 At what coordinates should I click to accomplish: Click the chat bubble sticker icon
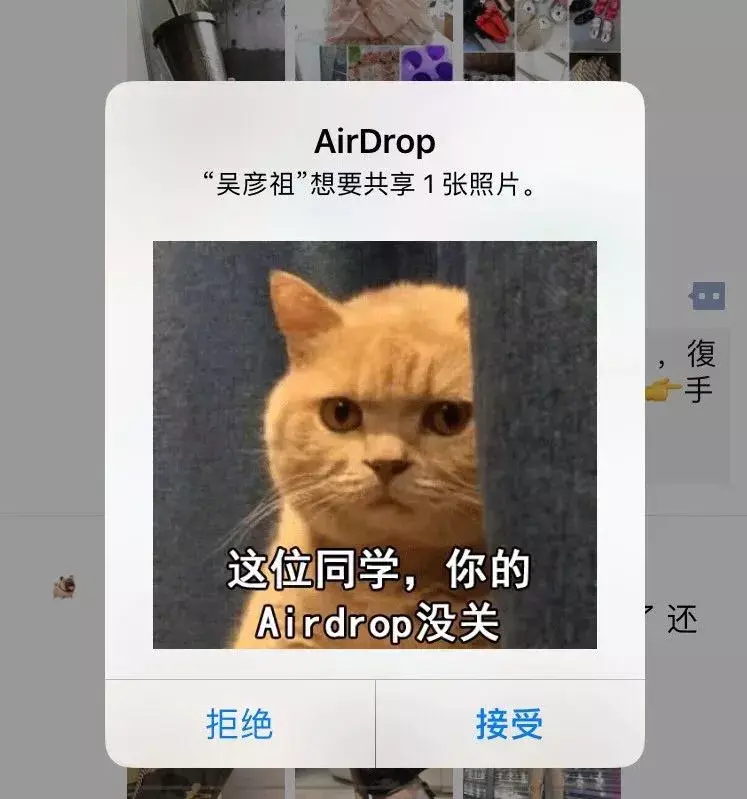[x=707, y=295]
